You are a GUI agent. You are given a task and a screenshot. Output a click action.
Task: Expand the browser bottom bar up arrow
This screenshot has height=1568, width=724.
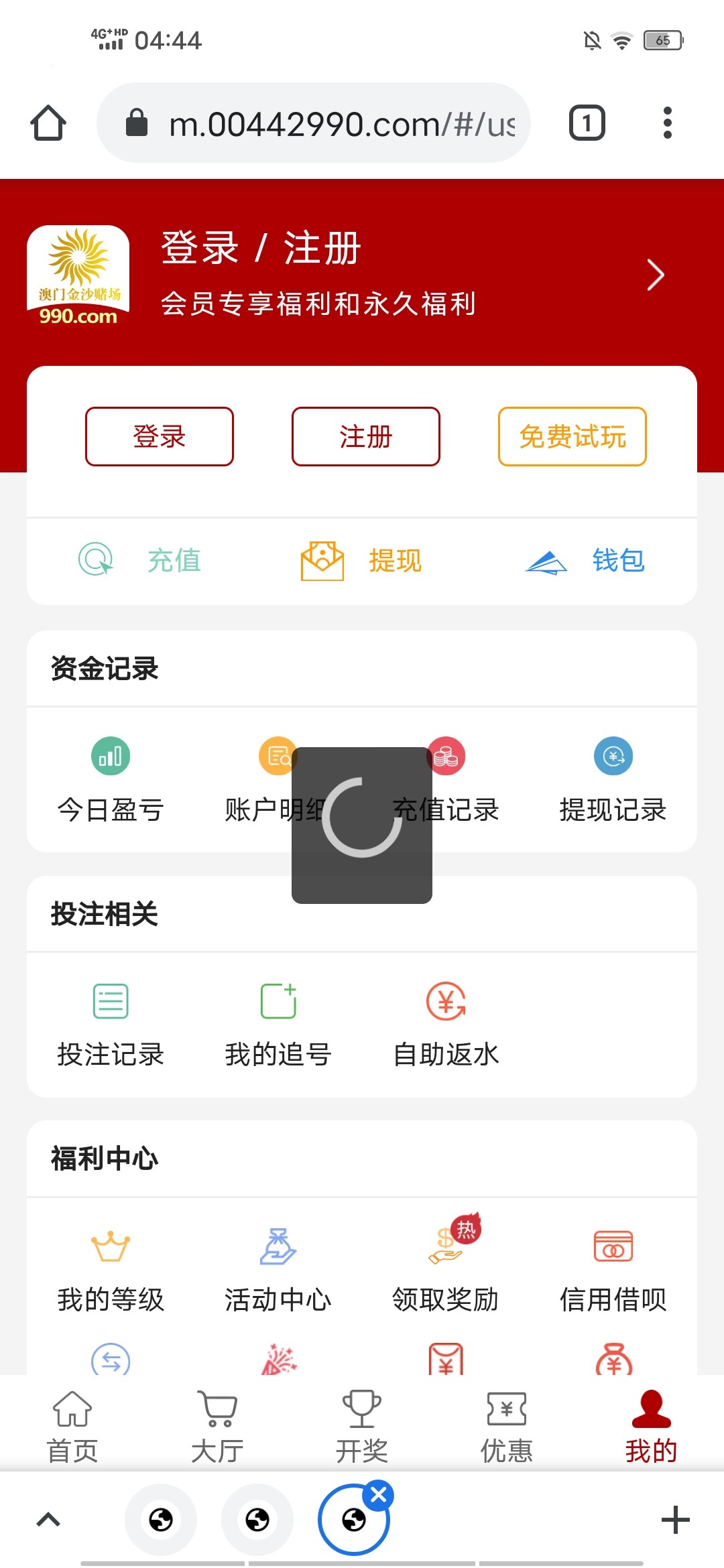[x=48, y=1520]
